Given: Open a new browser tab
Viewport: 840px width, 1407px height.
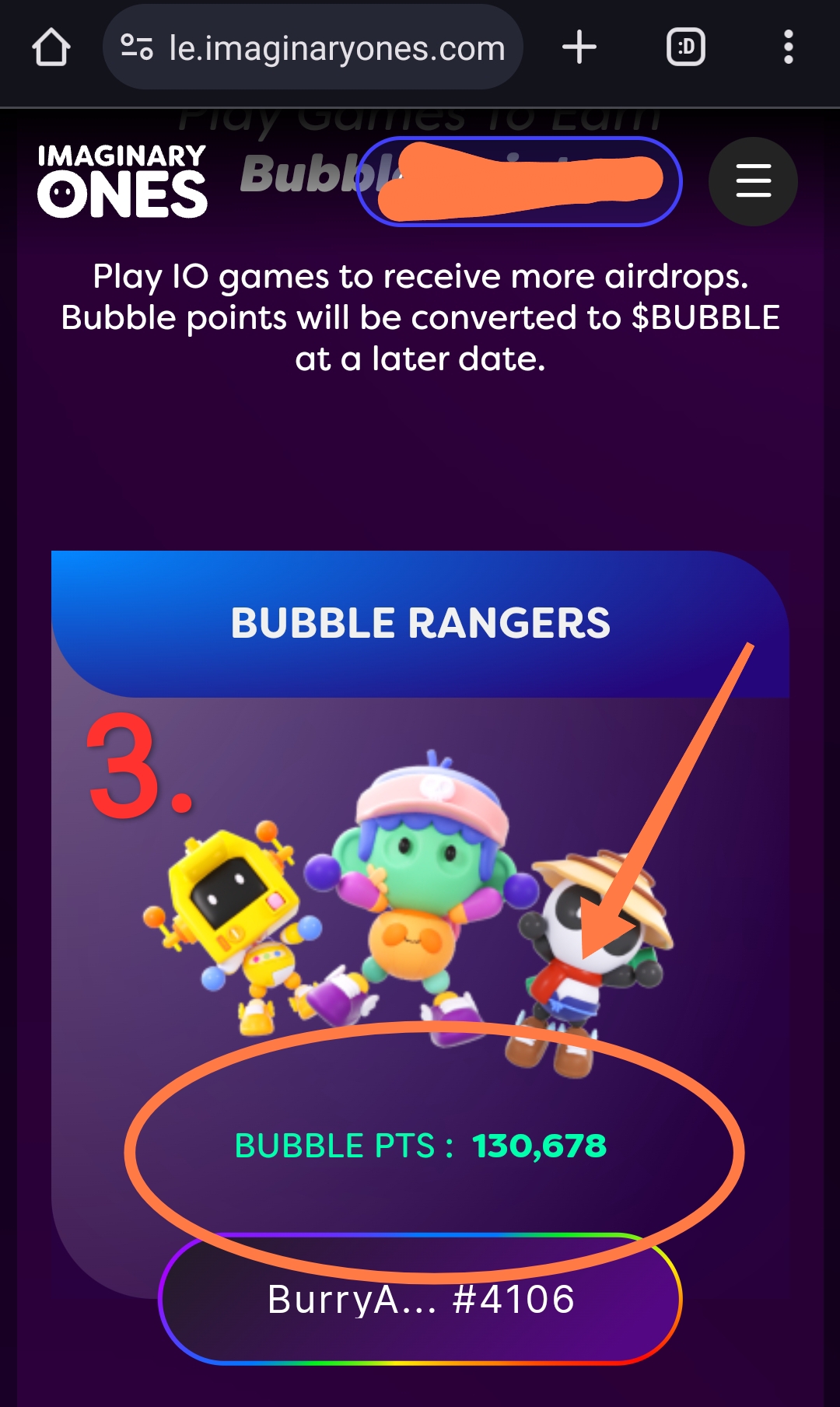Looking at the screenshot, I should point(579,47).
